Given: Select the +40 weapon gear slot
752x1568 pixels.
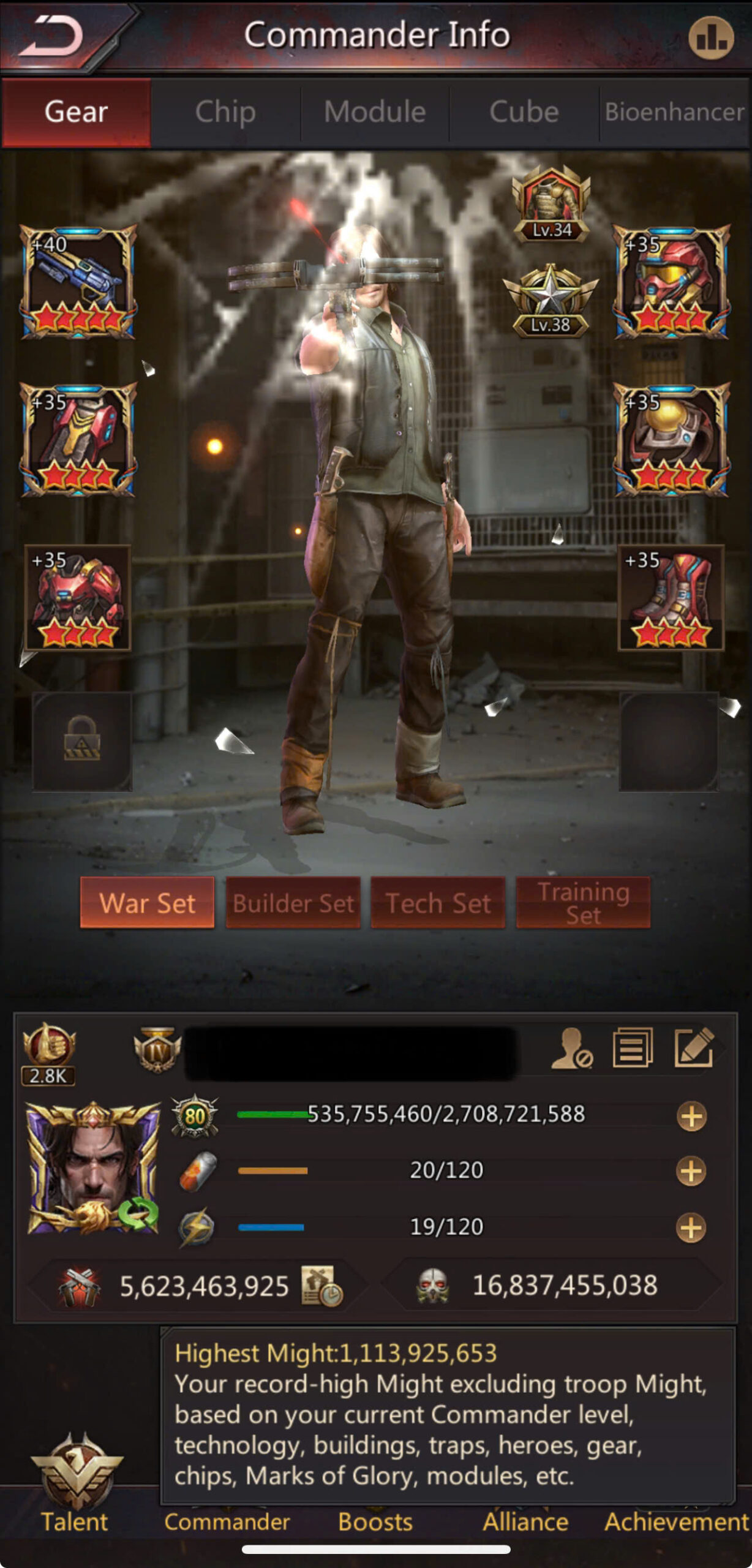Looking at the screenshot, I should tap(78, 282).
